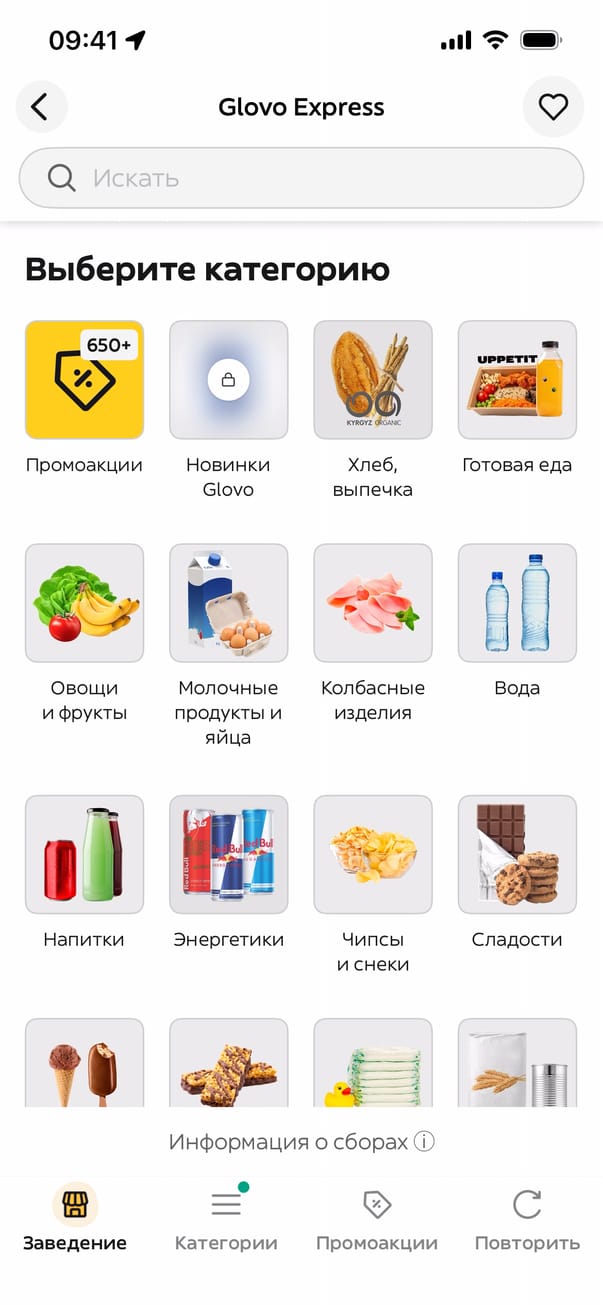Open the Промоакции bottom tab
603x1305 pixels.
pos(377,1221)
